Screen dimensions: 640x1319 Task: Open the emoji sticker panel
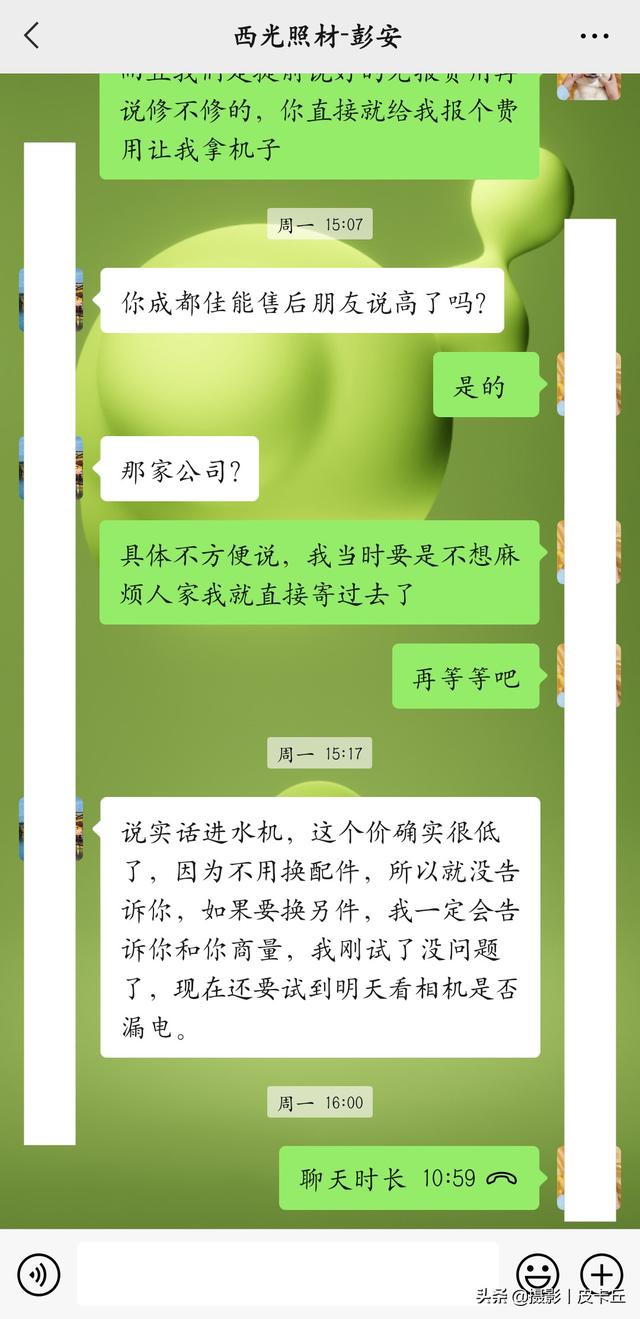pos(537,1273)
